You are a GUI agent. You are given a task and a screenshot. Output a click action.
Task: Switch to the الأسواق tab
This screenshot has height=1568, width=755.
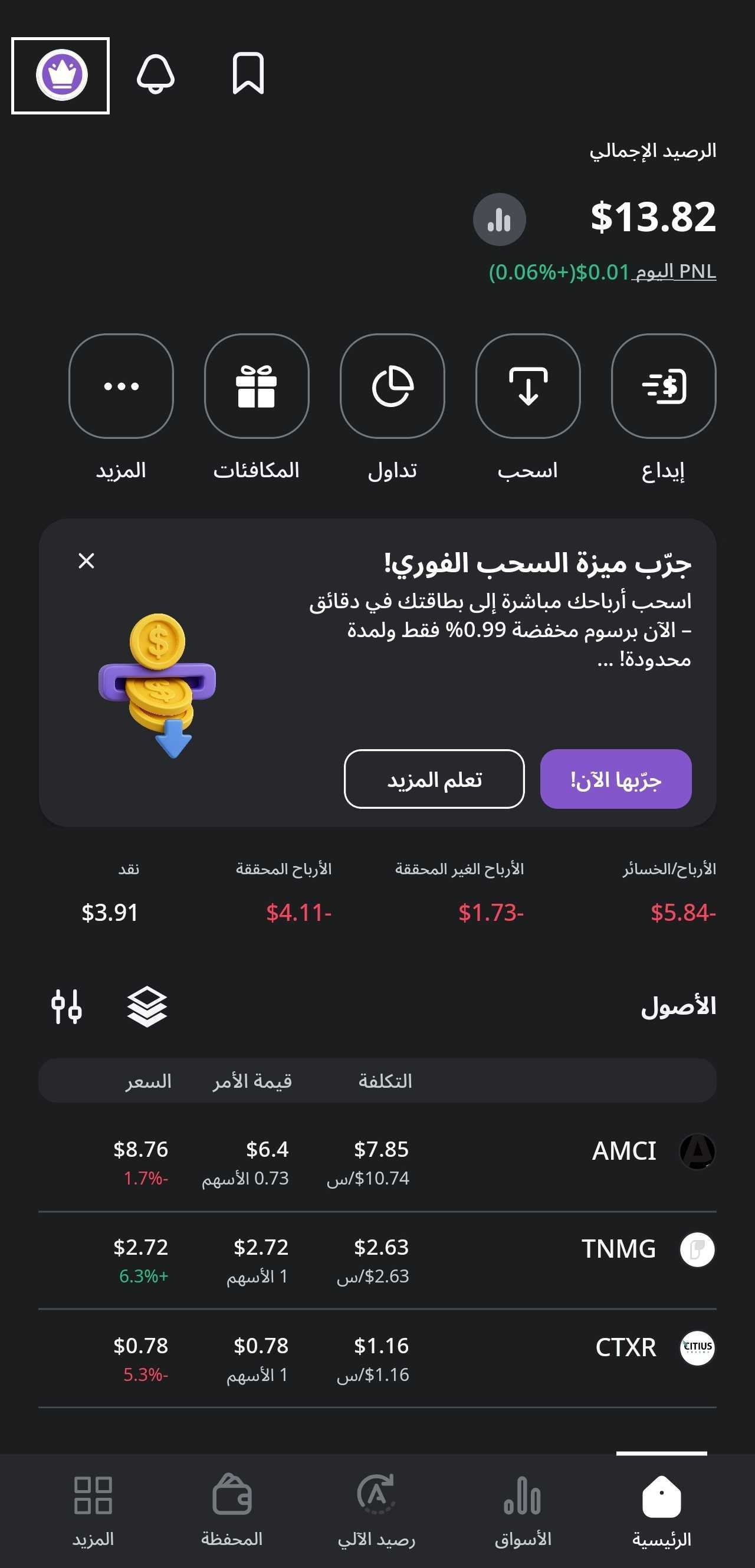coord(523,1511)
